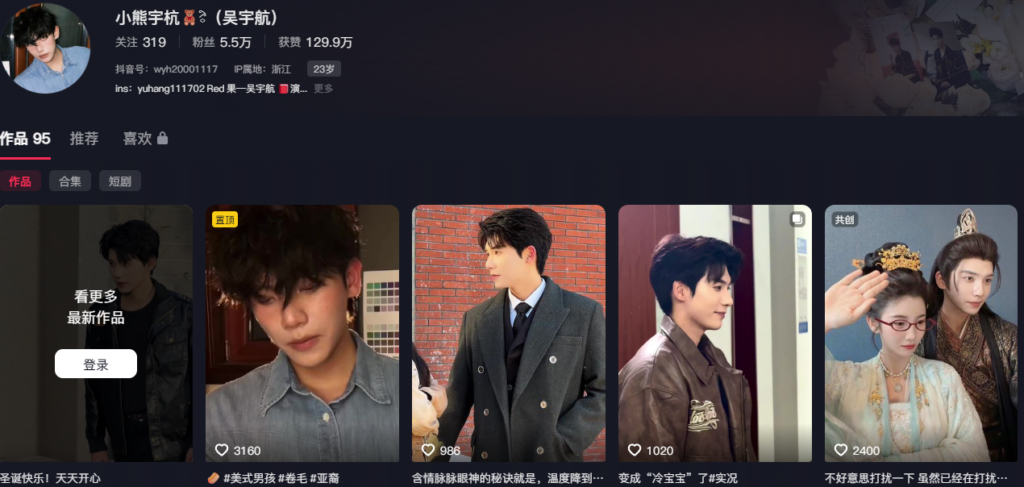
Task: Select the 短剧 filter chip
Action: coord(120,181)
